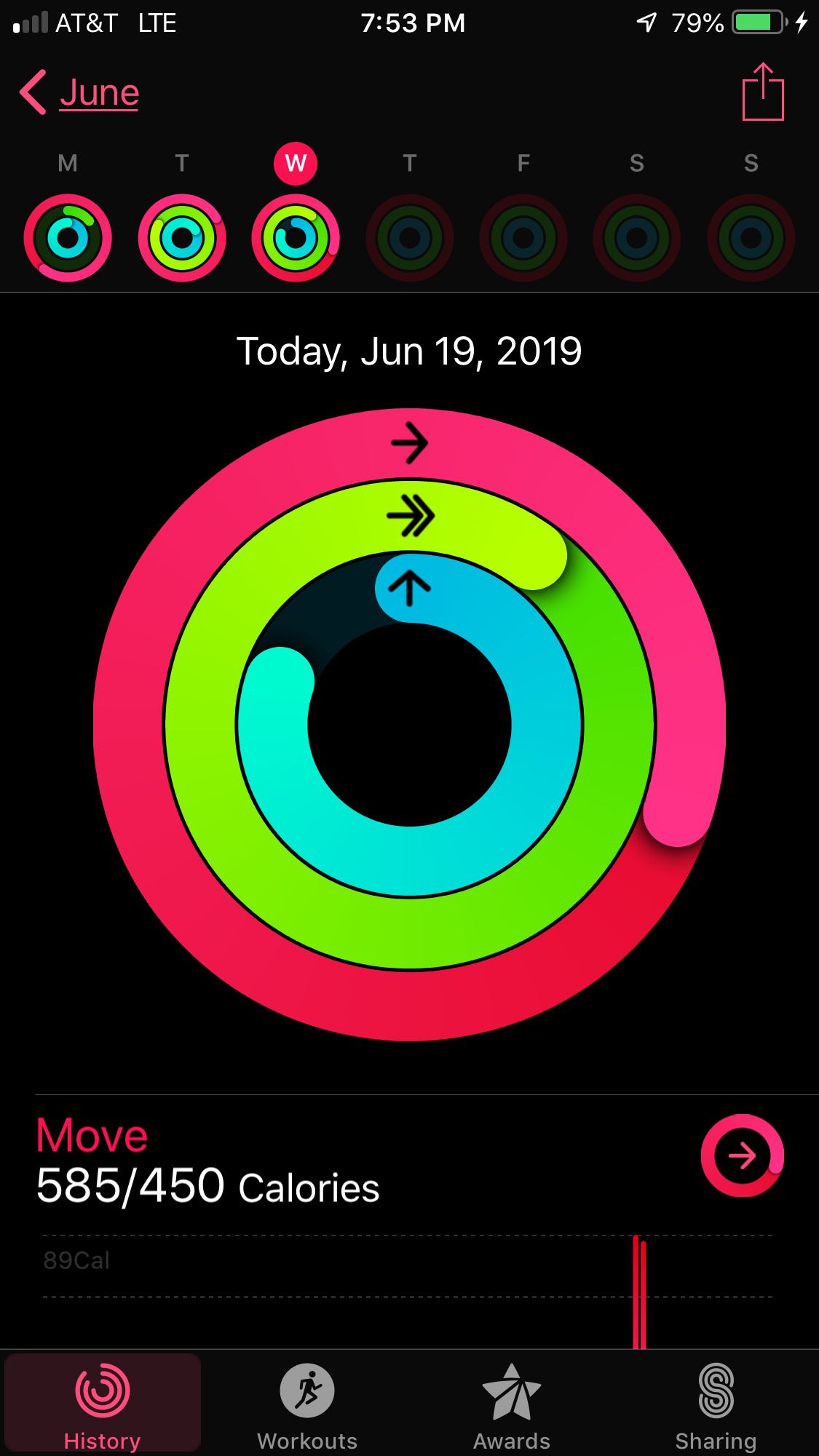Image resolution: width=819 pixels, height=1456 pixels.
Task: Share today's activity summary
Action: (x=762, y=92)
